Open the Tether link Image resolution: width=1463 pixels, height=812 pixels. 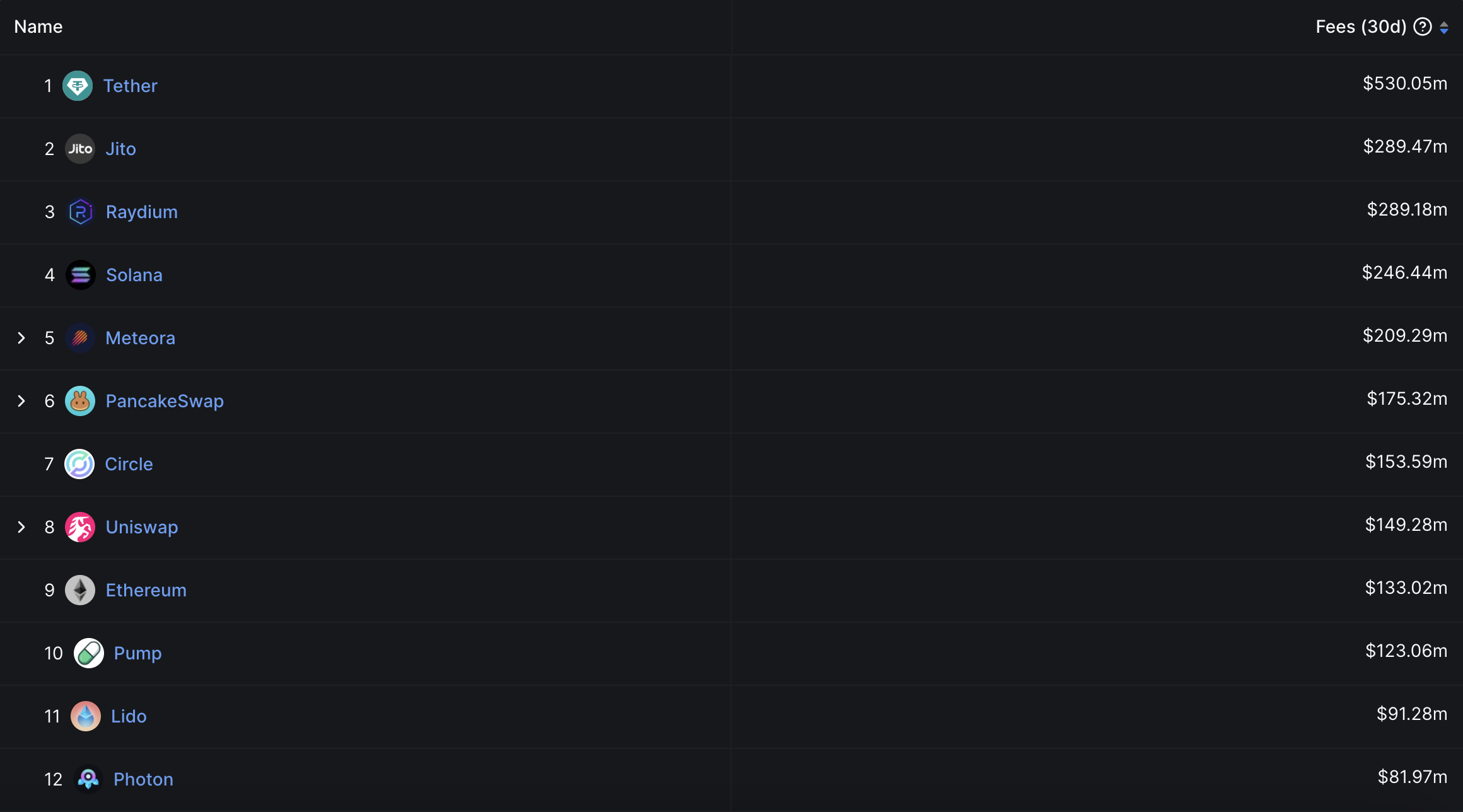130,86
